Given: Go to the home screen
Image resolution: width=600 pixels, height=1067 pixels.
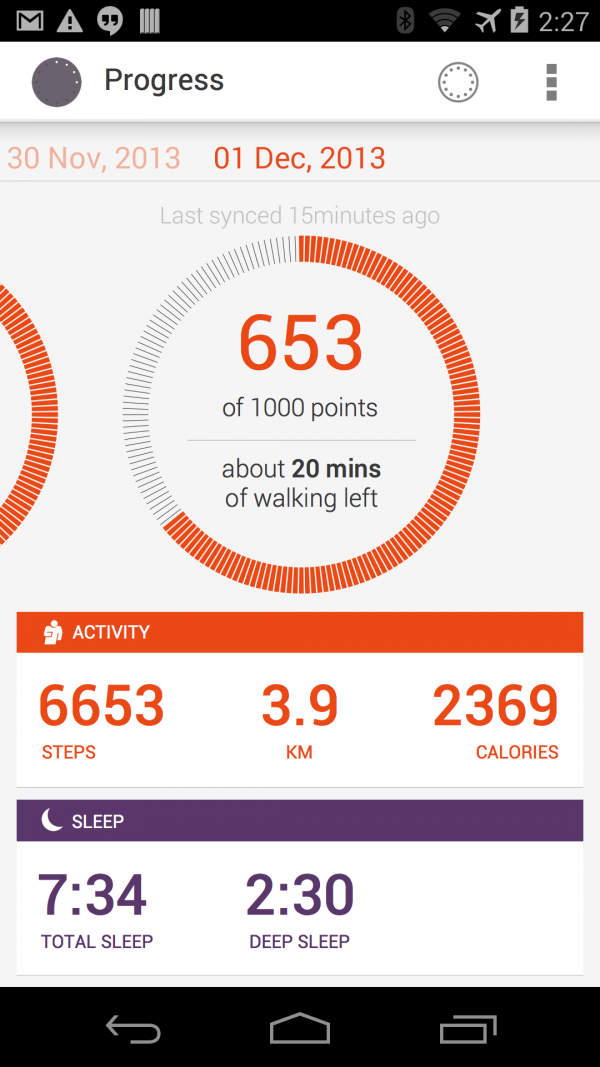Looking at the screenshot, I should pos(300,1028).
